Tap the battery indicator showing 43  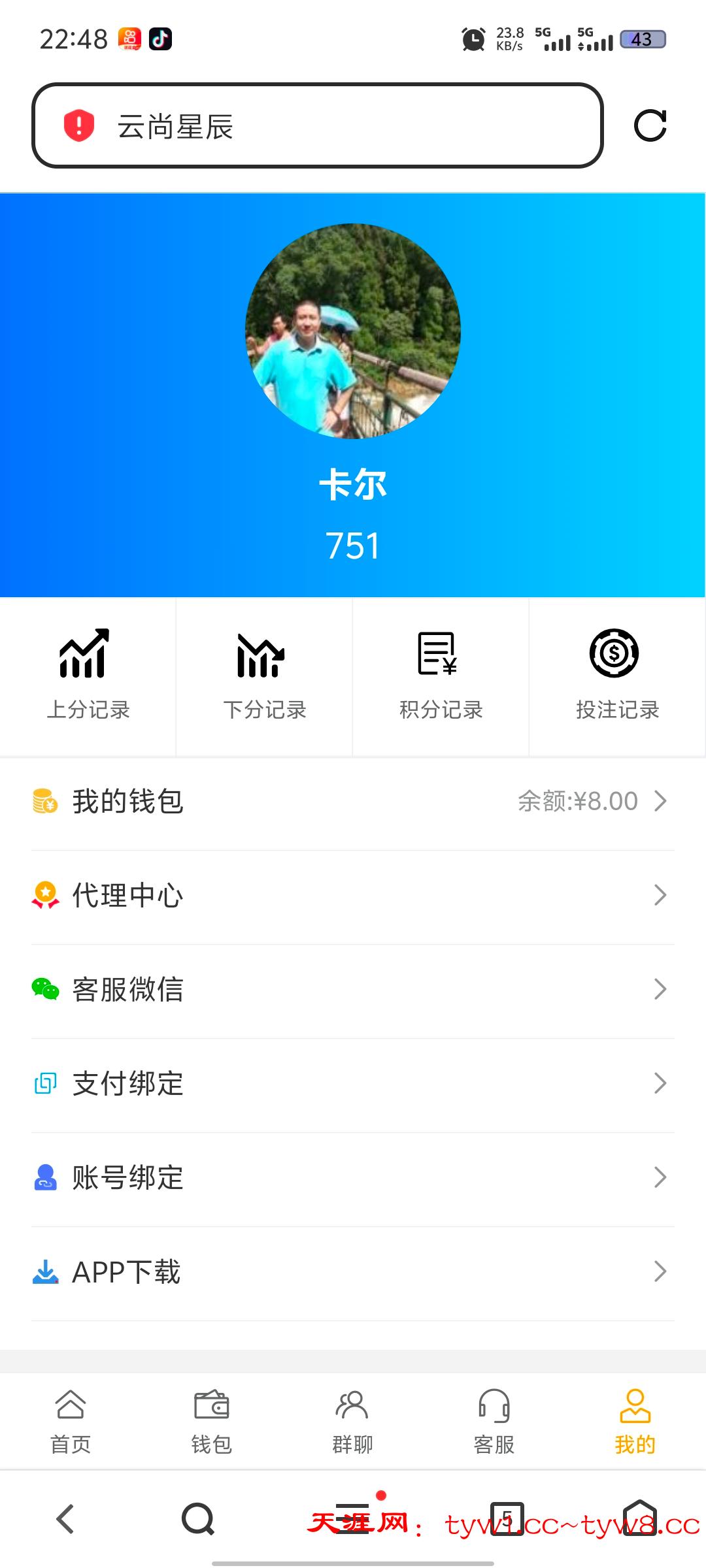(x=642, y=39)
